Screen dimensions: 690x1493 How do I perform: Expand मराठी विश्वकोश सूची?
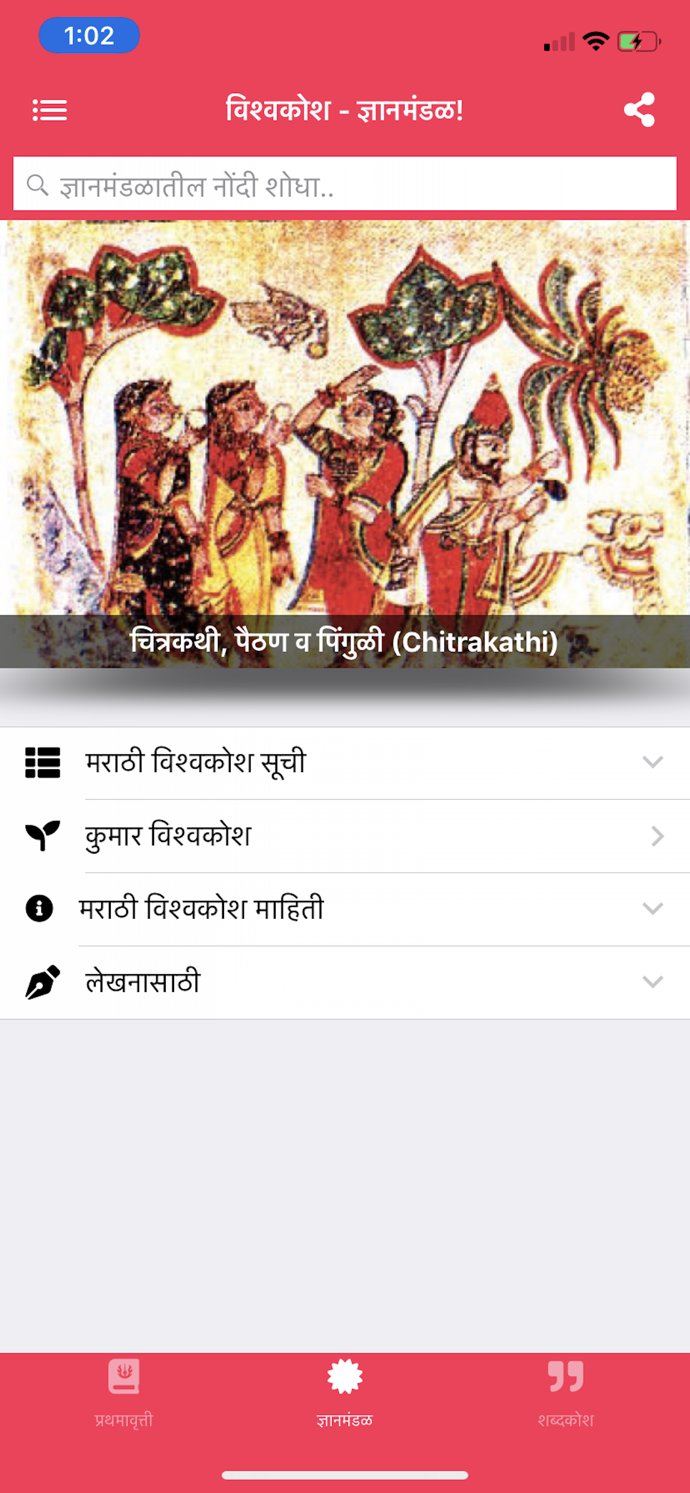pyautogui.click(x=345, y=763)
